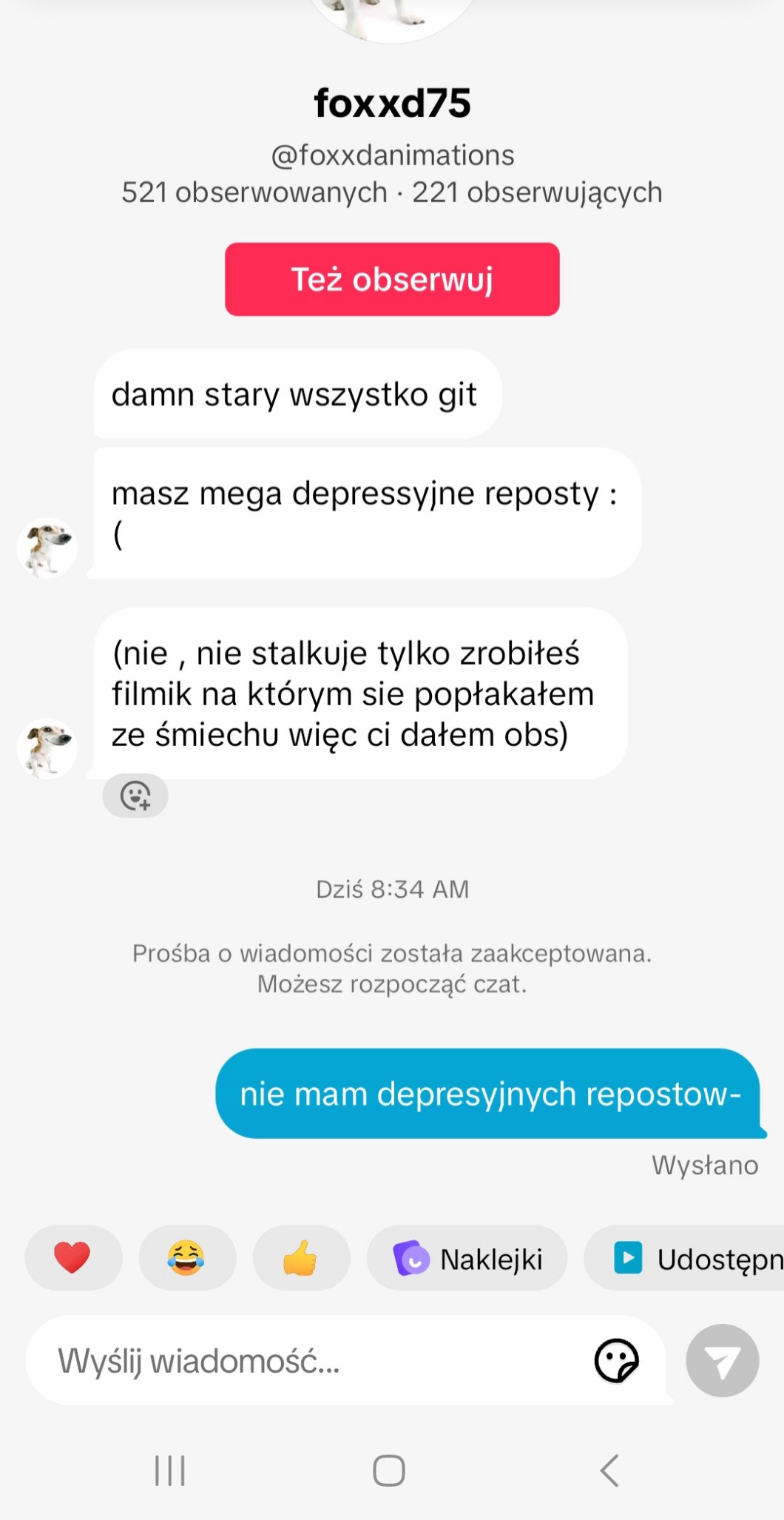This screenshot has width=784, height=1520.
Task: Send the thumbs up quick reaction
Action: pyautogui.click(x=301, y=1258)
